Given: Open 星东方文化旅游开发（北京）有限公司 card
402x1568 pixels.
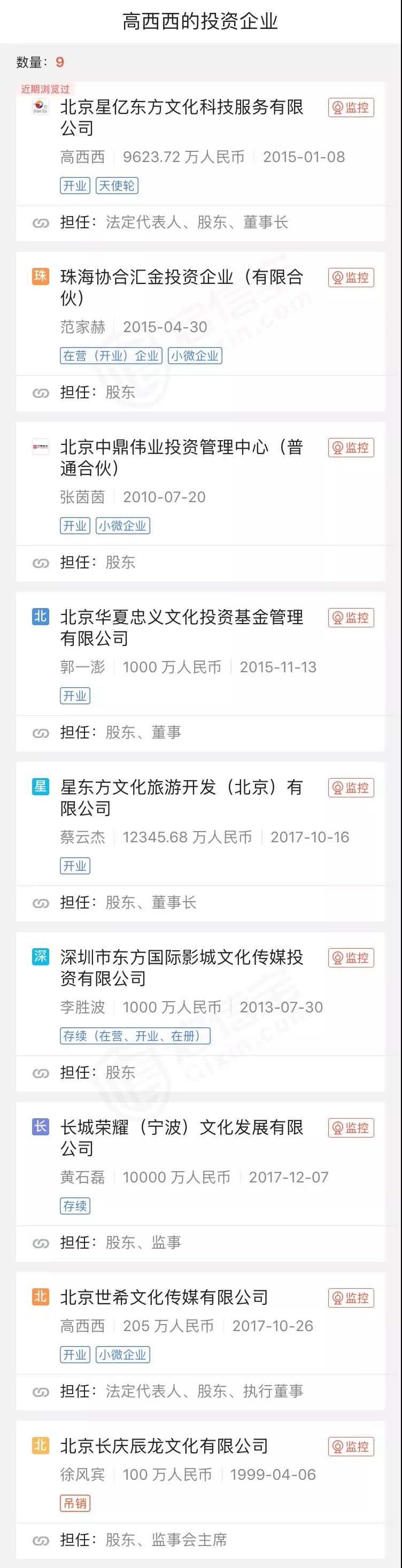Looking at the screenshot, I should [x=181, y=797].
